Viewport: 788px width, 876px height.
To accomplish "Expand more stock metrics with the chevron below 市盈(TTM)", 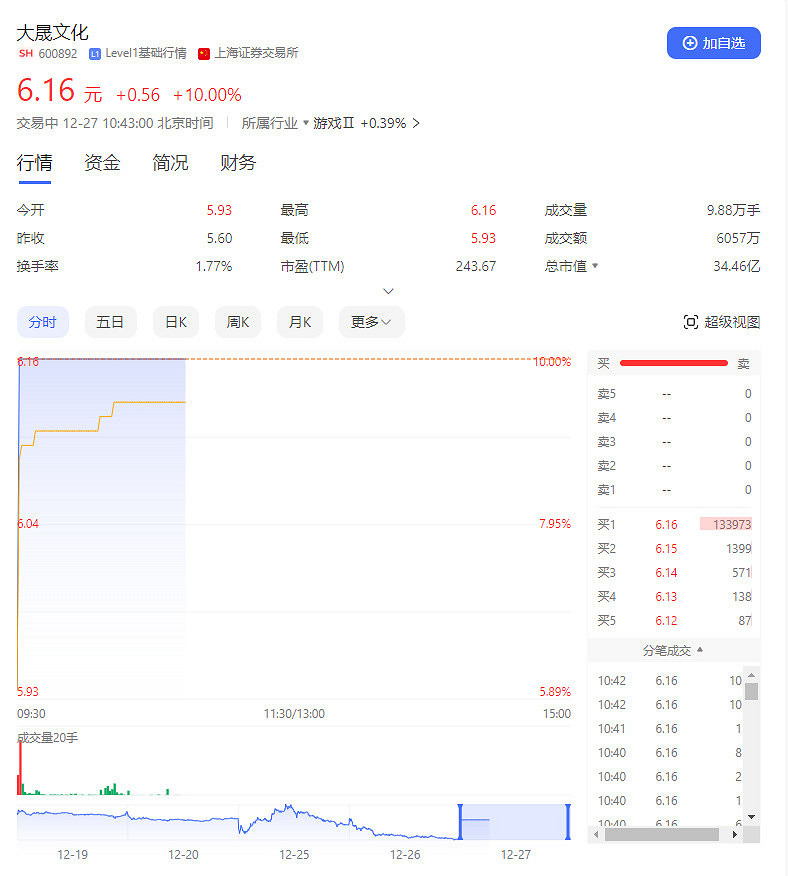I will (389, 290).
